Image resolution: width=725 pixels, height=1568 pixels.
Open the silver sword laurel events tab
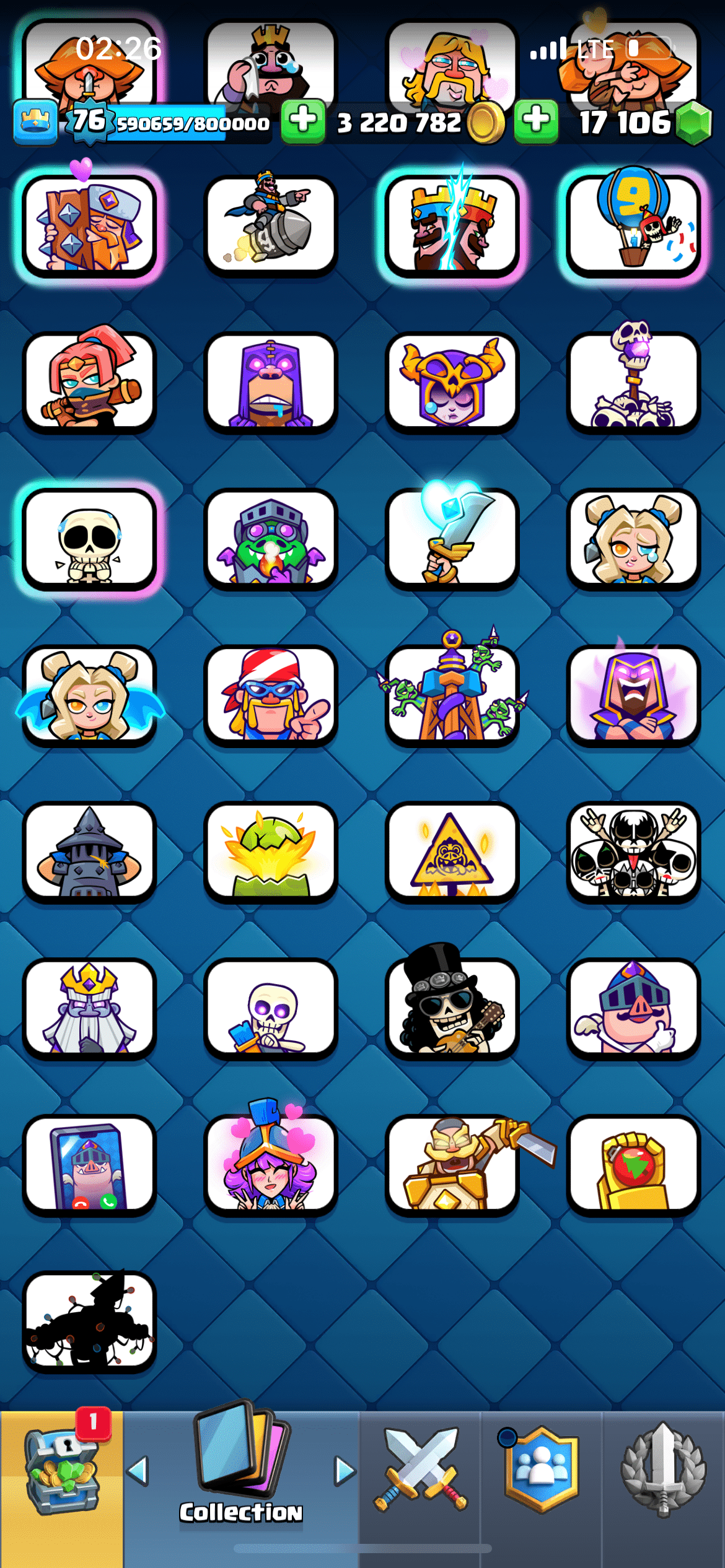(663, 1469)
